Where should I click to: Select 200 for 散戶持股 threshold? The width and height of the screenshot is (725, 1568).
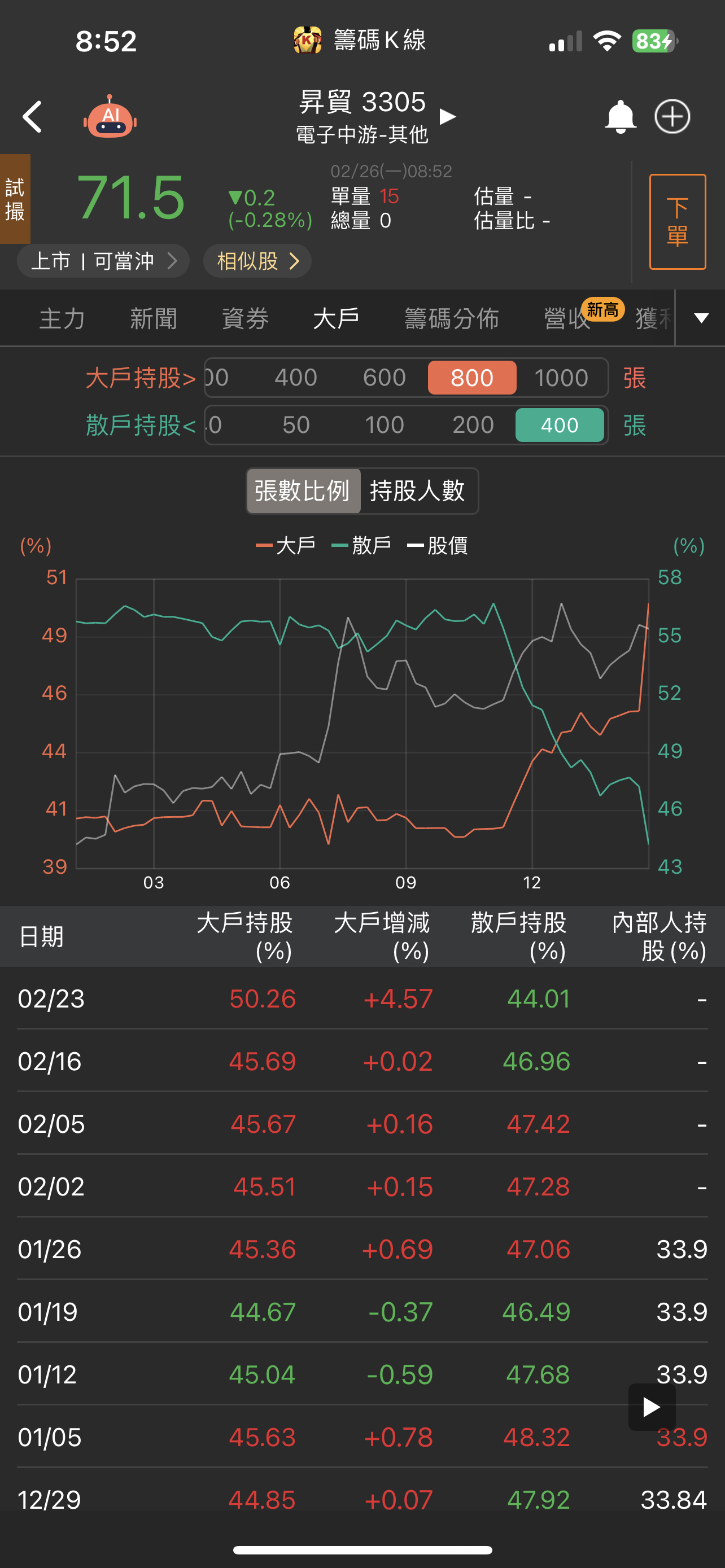click(x=473, y=425)
